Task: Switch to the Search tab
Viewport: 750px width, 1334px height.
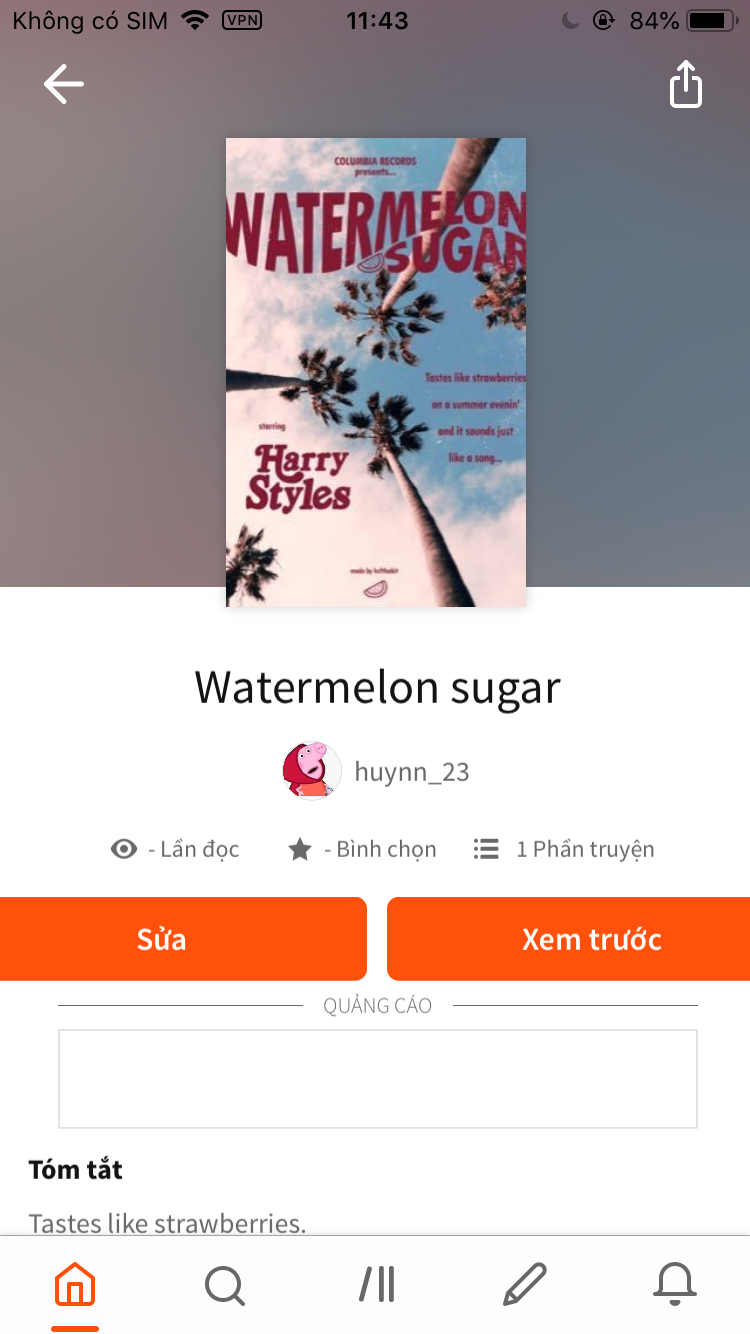Action: point(225,1284)
